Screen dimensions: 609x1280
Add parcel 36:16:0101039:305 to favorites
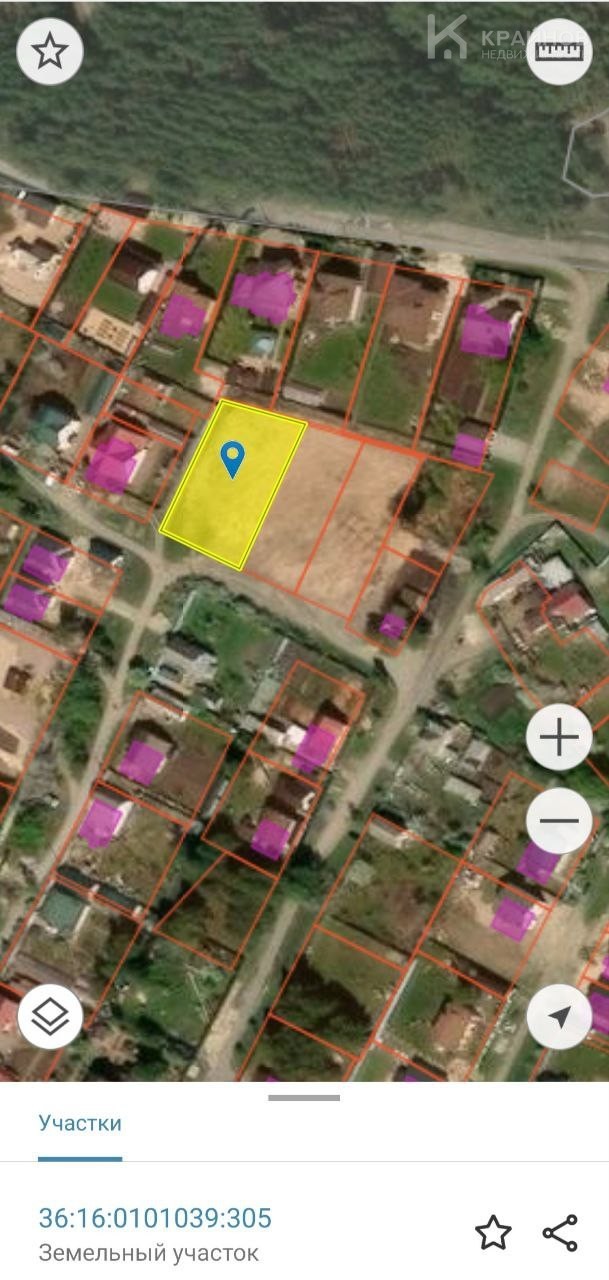pyautogui.click(x=493, y=1233)
